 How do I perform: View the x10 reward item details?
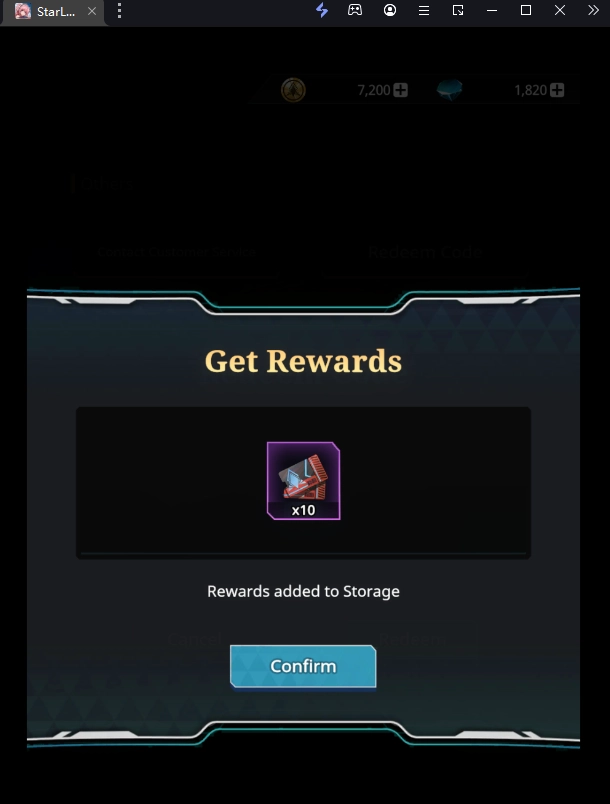coord(303,481)
